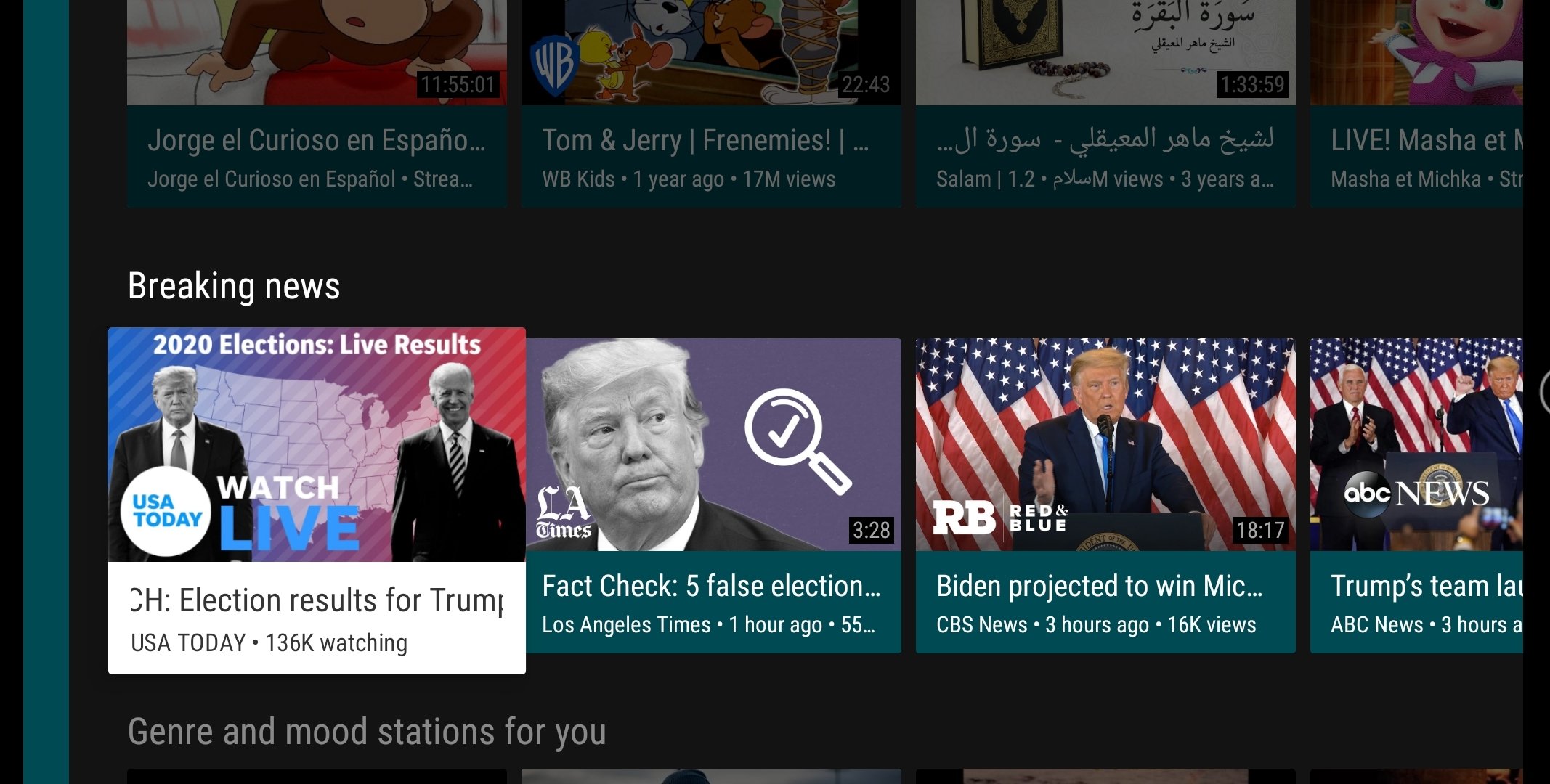Open Jorge el Curioso en Español video

click(x=317, y=102)
